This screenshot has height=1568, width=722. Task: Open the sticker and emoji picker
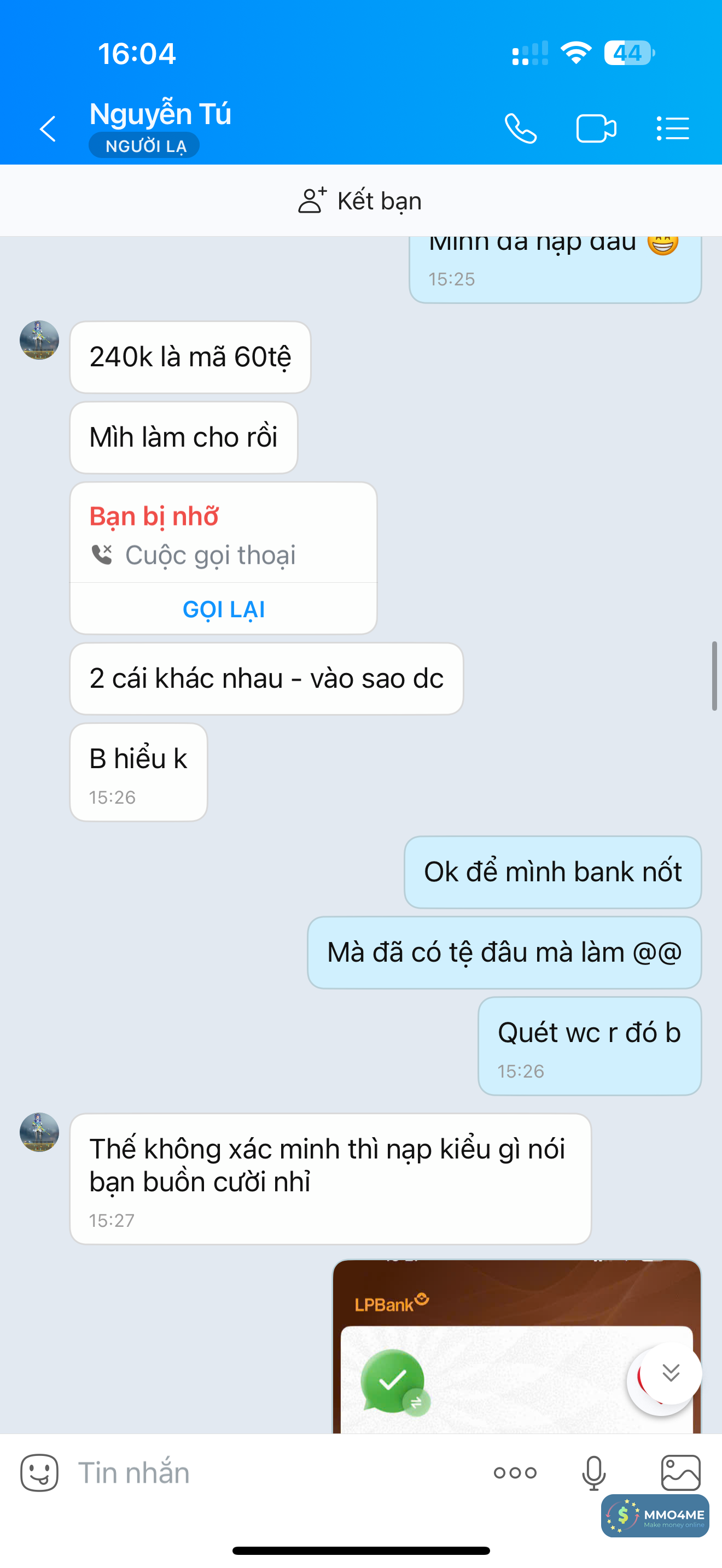[x=39, y=1473]
